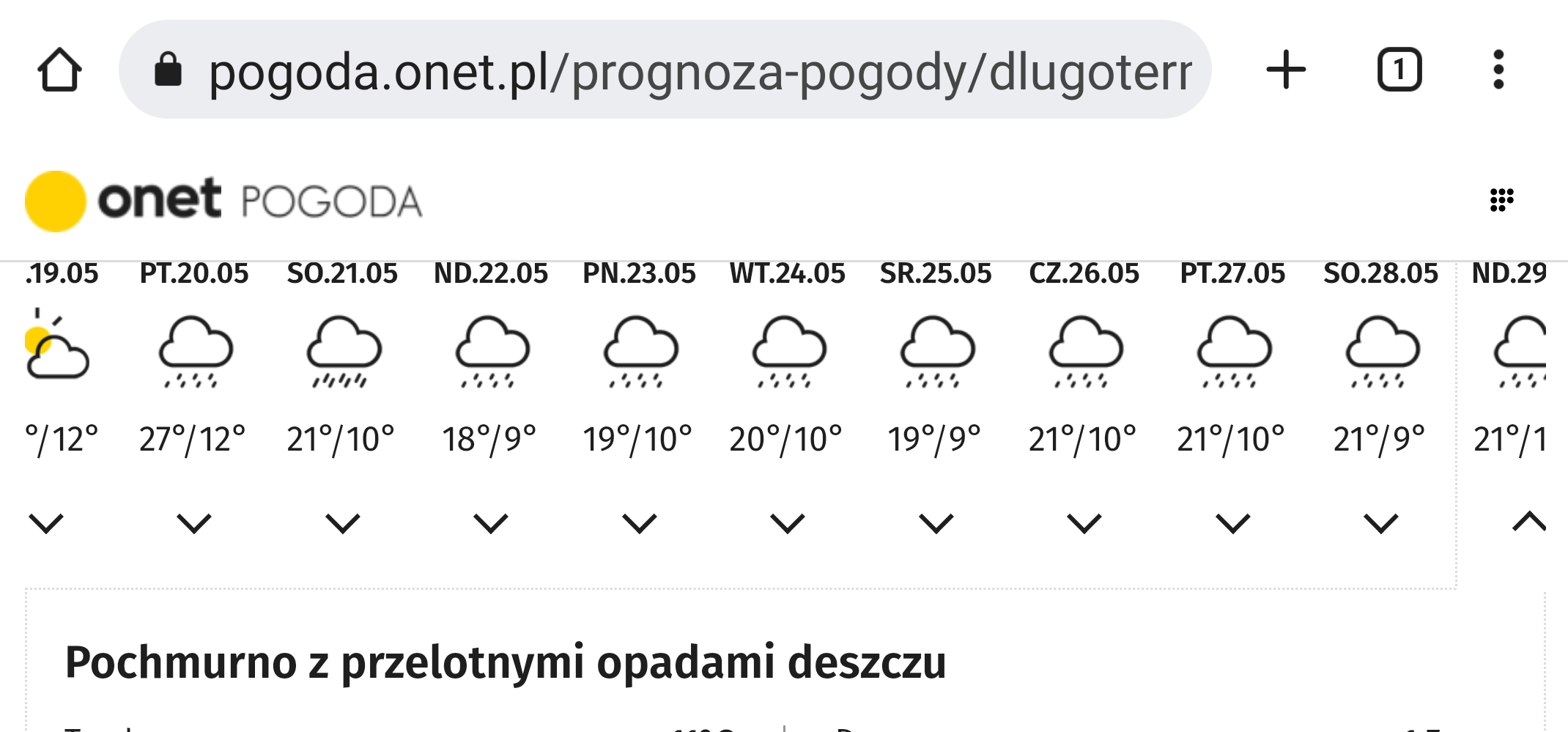Expand the forecast for CZ.26.05
This screenshot has height=732, width=1568.
point(1084,523)
